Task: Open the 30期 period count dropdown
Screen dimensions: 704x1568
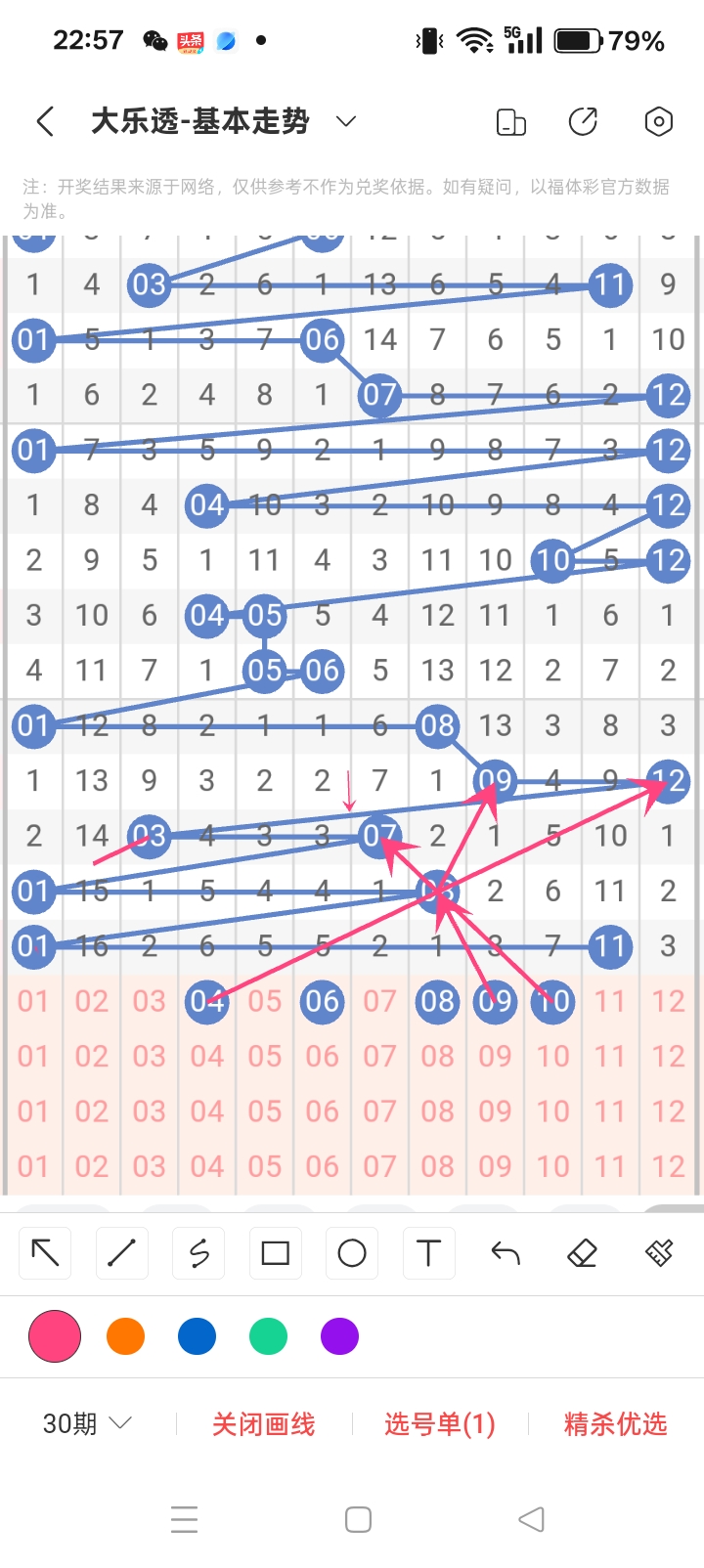Action: click(x=86, y=1423)
